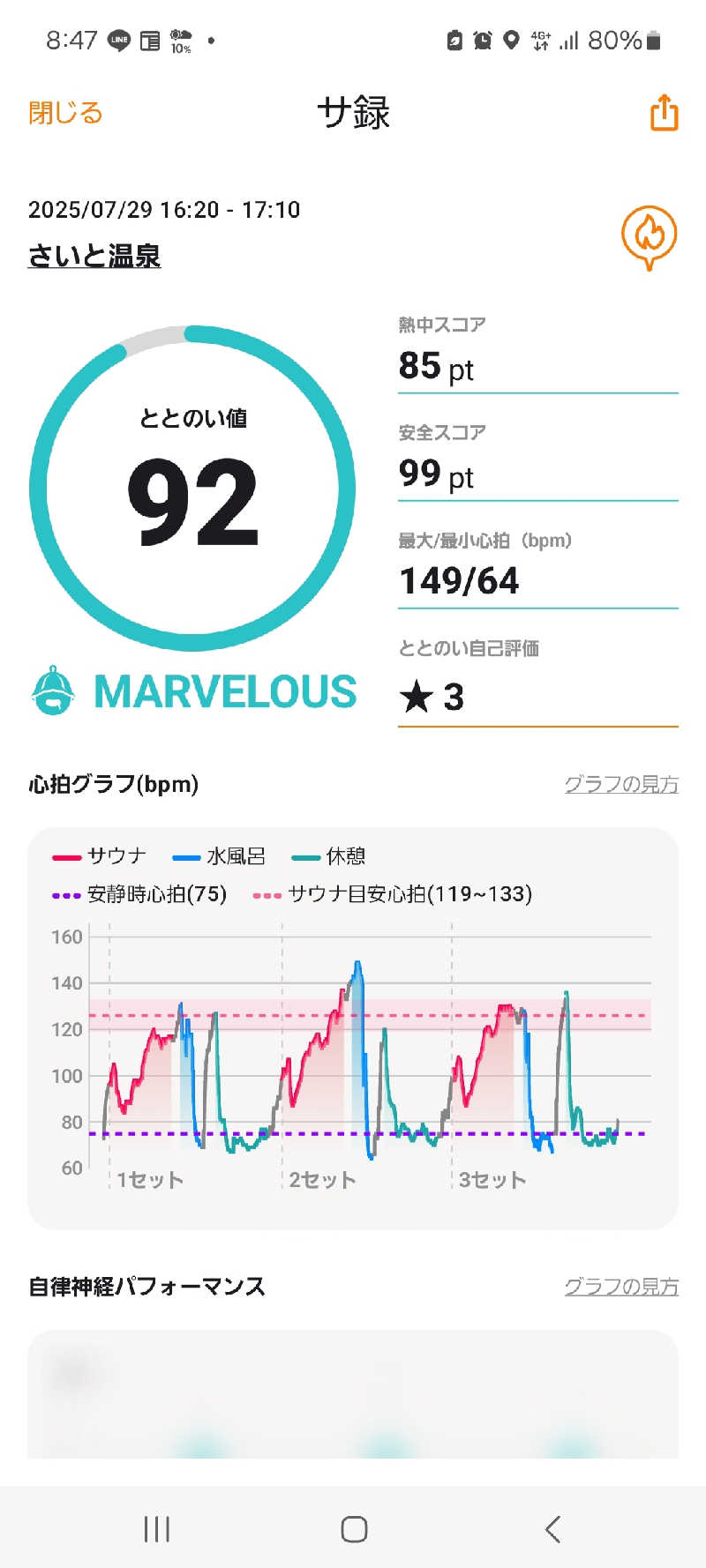Open グラフの見方 for the 心拍グラフ
This screenshot has height=1568, width=706.
(620, 784)
